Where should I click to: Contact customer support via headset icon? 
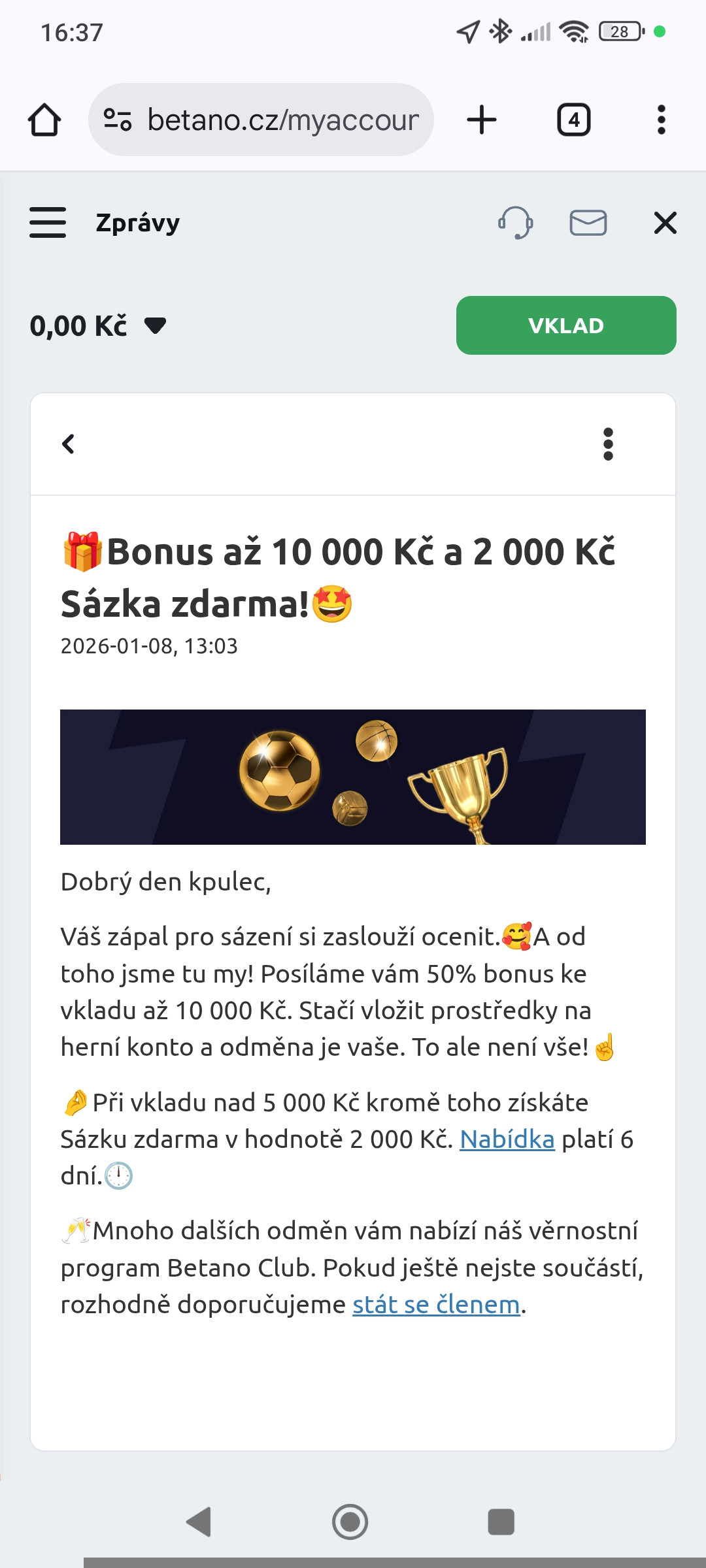tap(516, 223)
